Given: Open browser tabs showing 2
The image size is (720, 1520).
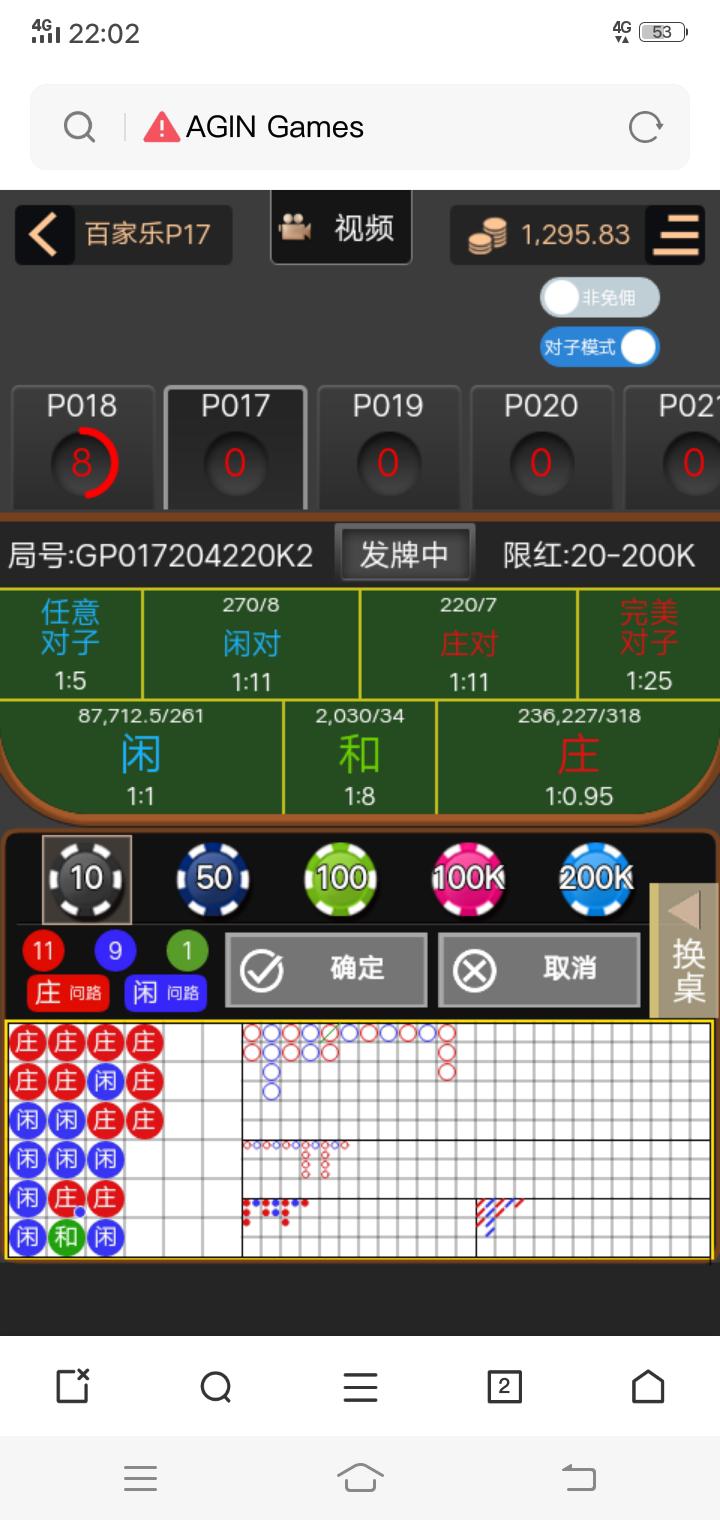Looking at the screenshot, I should point(504,1387).
